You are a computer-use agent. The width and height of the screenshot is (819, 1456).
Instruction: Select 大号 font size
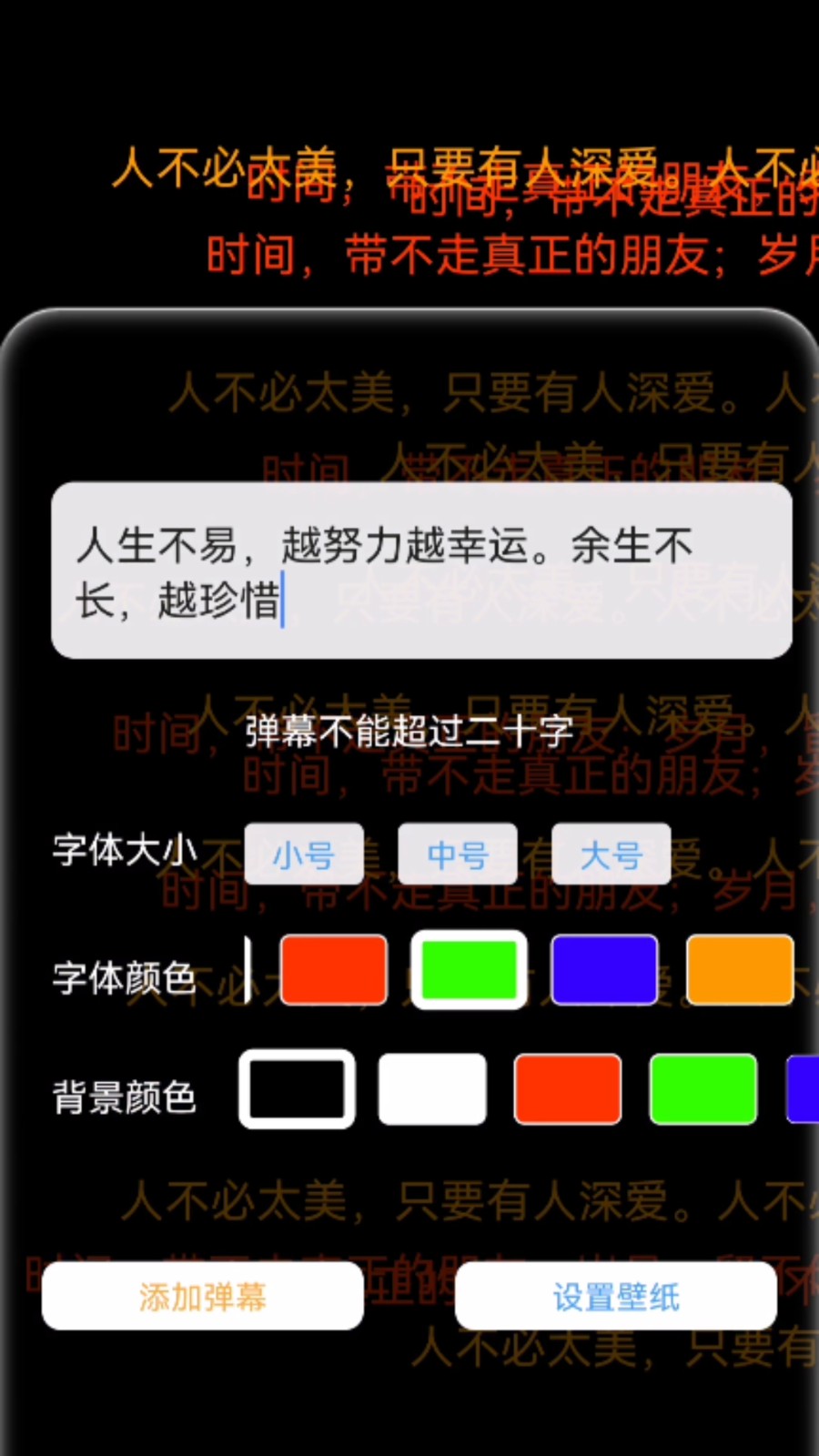[612, 854]
